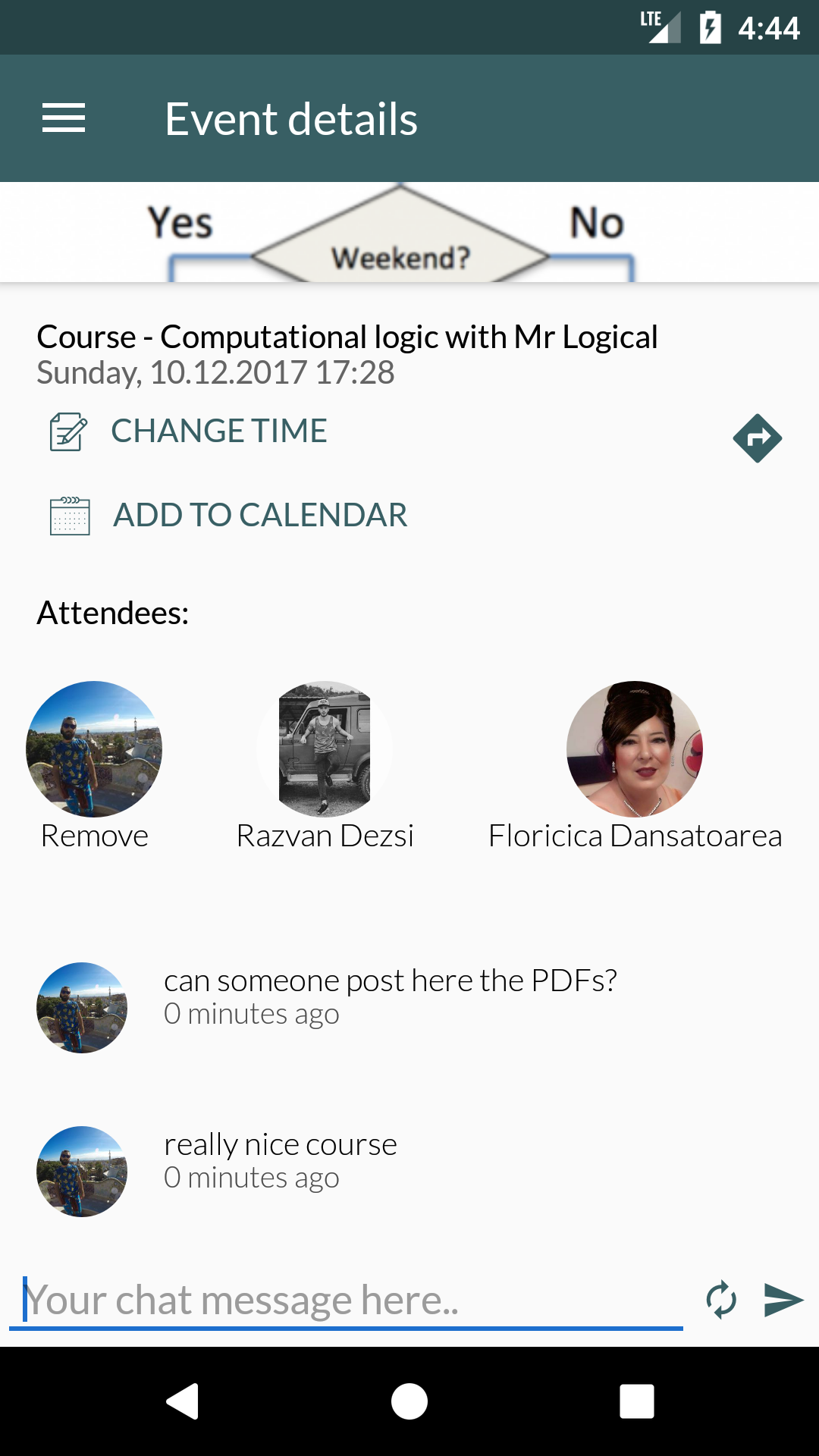Open the event header image
Screen dimensions: 819x1456
pos(409,232)
